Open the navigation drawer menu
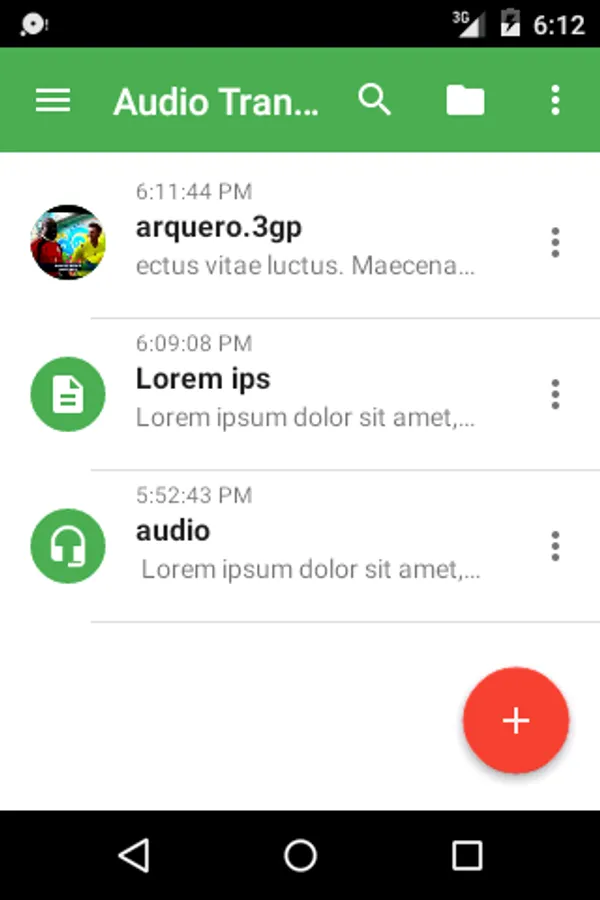Screen dimensions: 600x900 [x=53, y=100]
